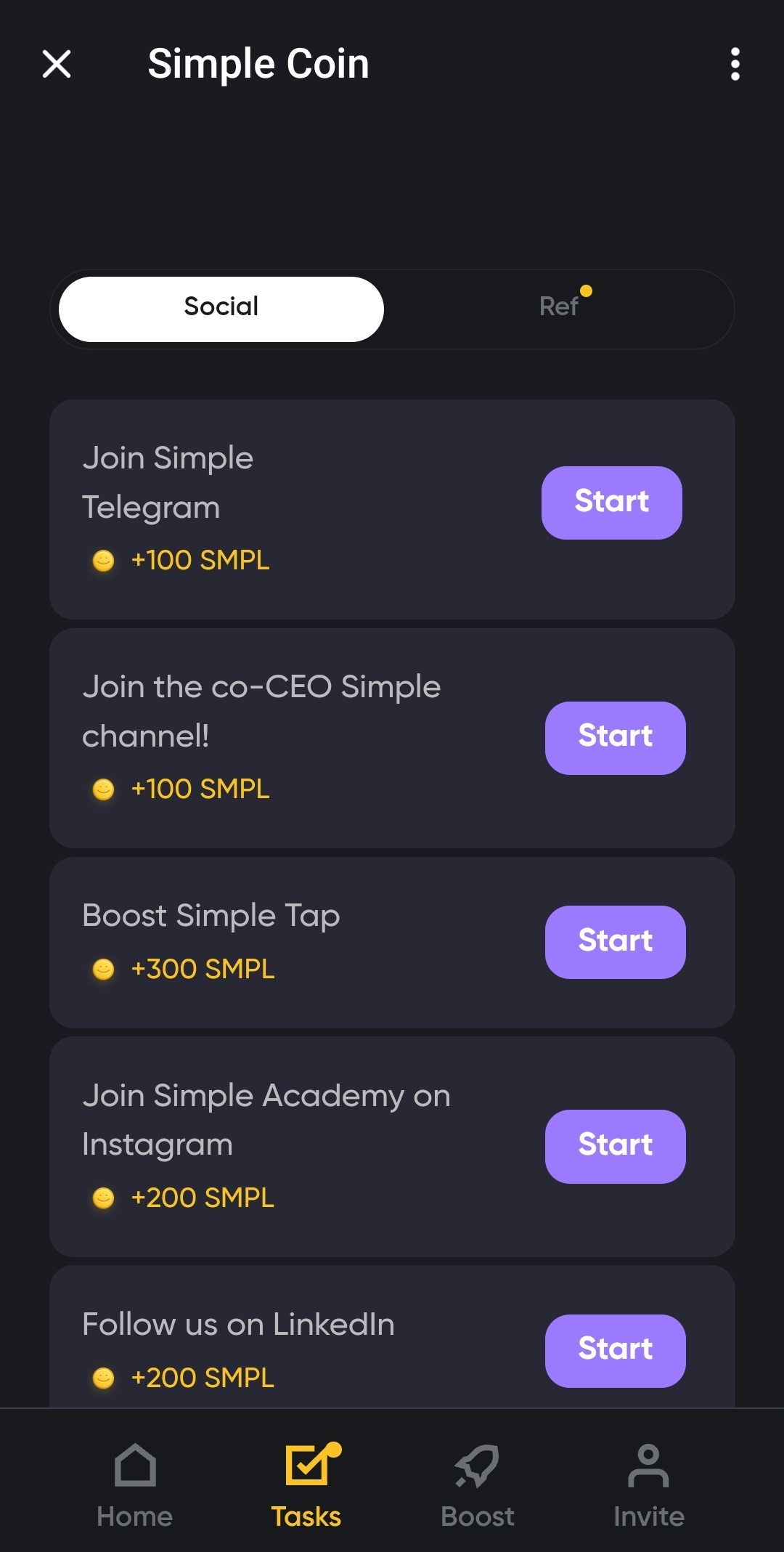Open the three-dot overflow menu
The width and height of the screenshot is (784, 1552).
735,64
